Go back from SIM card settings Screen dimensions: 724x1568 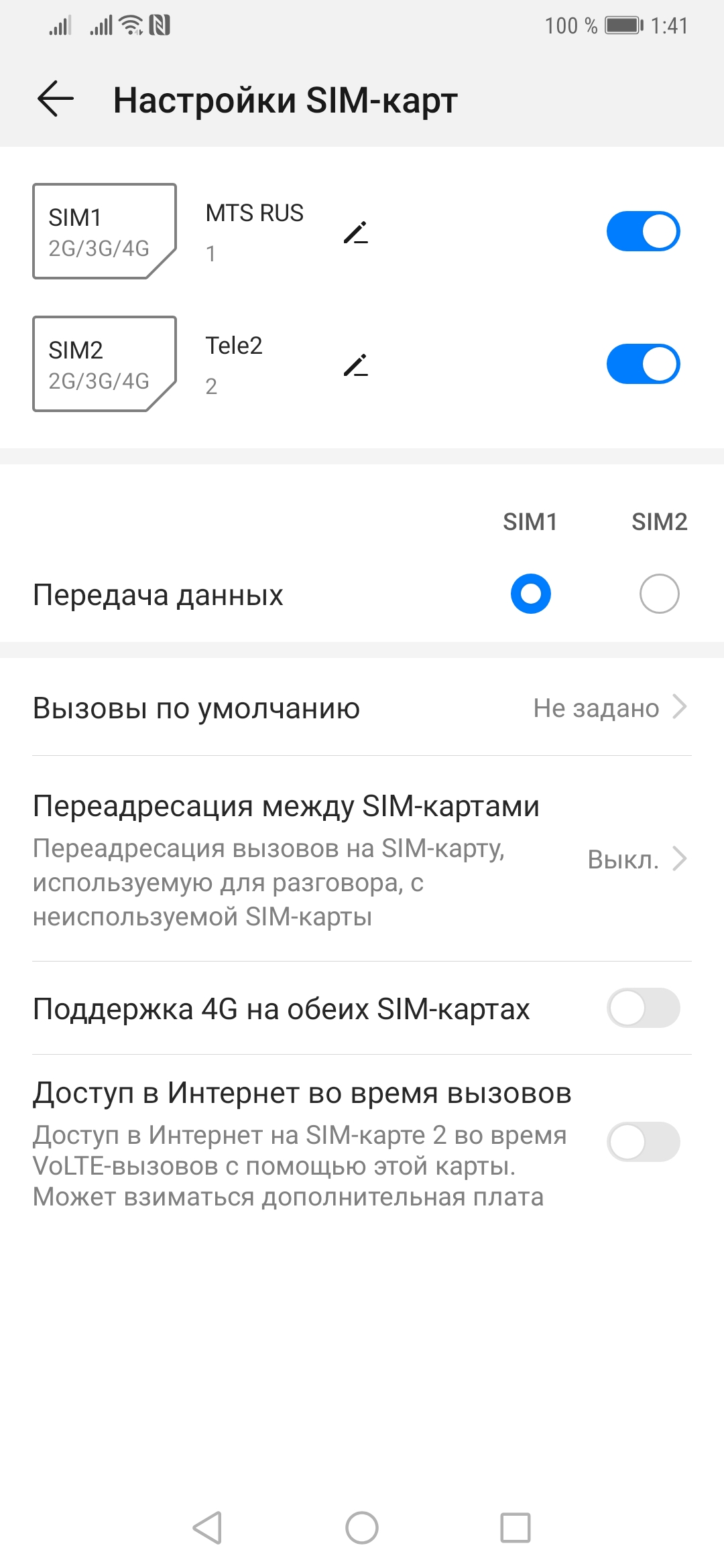[56, 99]
